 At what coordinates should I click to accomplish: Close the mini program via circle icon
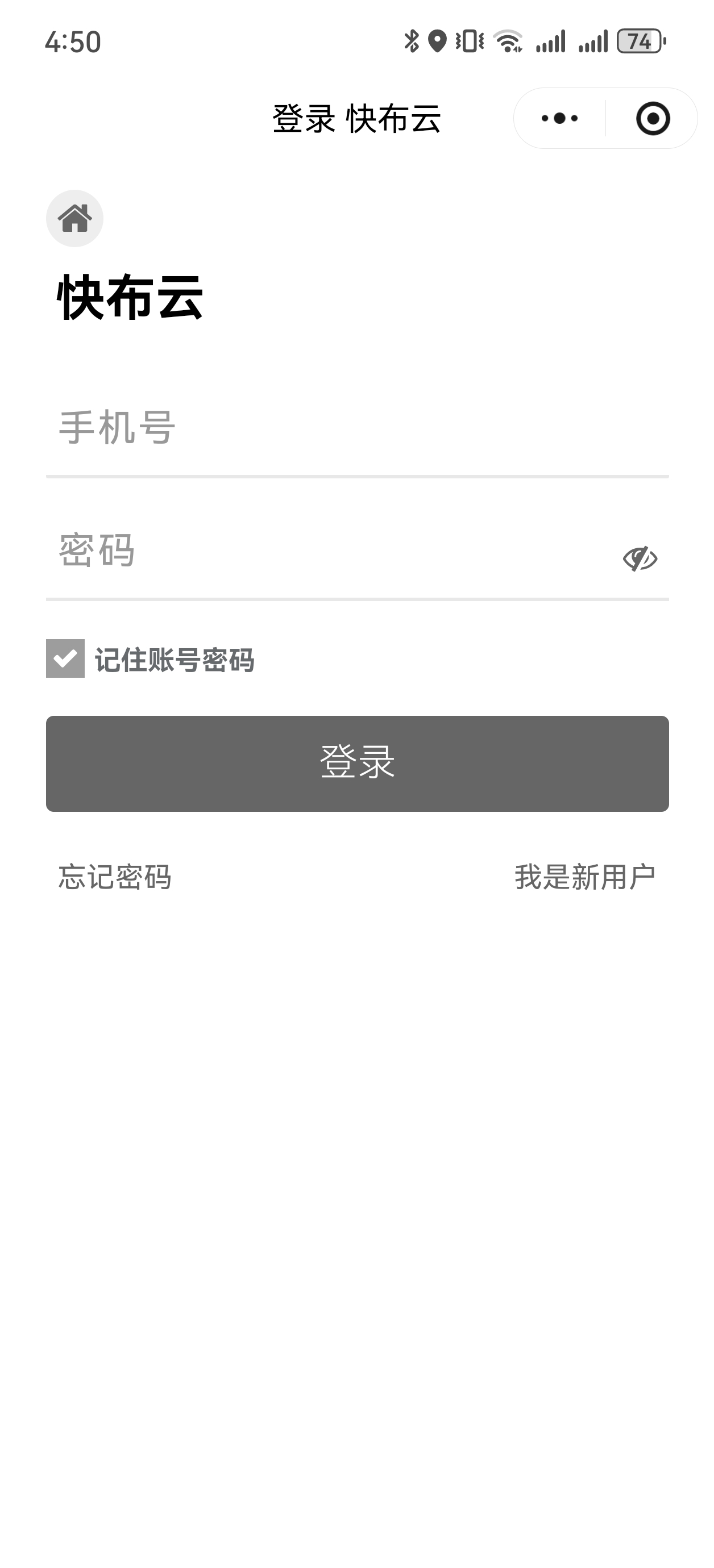653,118
